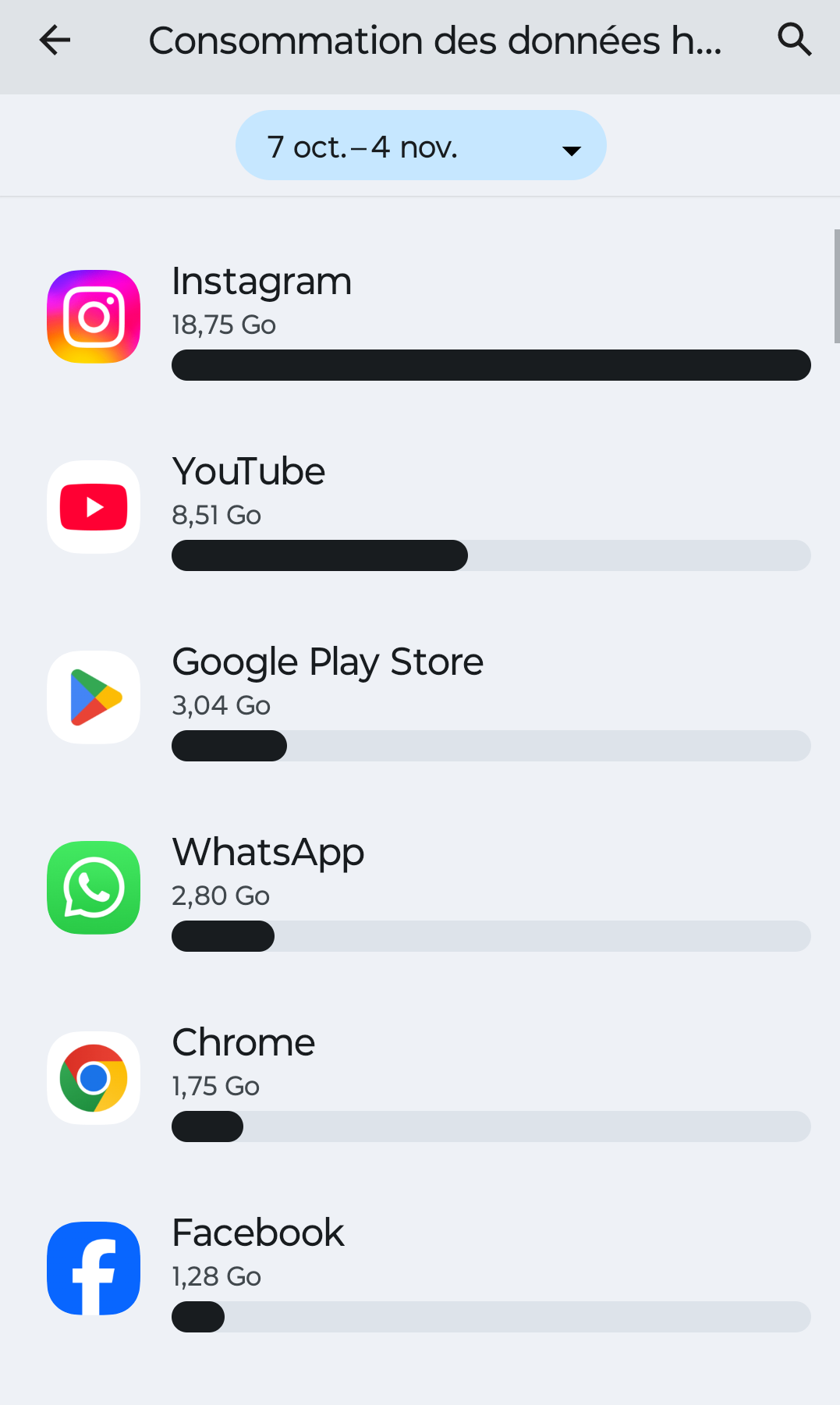The height and width of the screenshot is (1405, 840).
Task: Expand the 7 oct.–4 nov. period dropdown
Action: pos(420,146)
